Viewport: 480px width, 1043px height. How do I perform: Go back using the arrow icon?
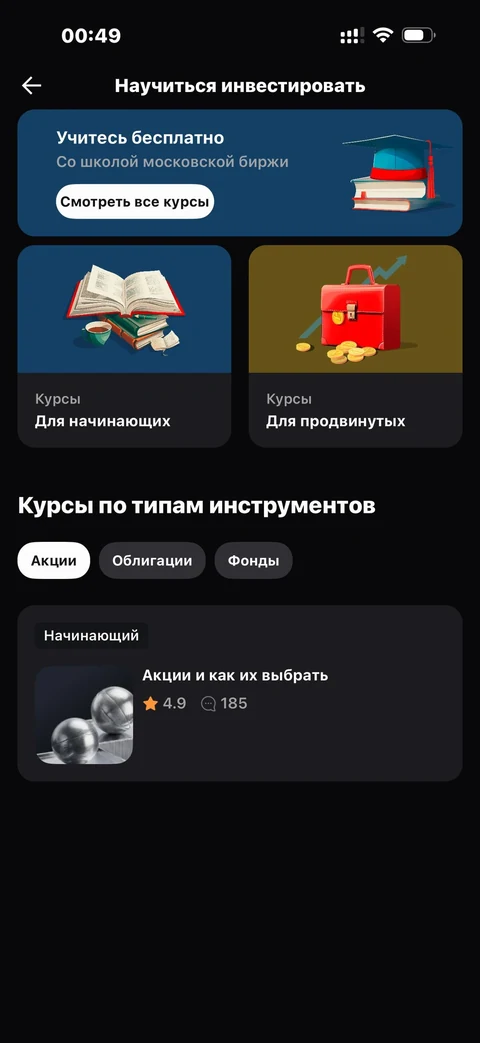(31, 86)
